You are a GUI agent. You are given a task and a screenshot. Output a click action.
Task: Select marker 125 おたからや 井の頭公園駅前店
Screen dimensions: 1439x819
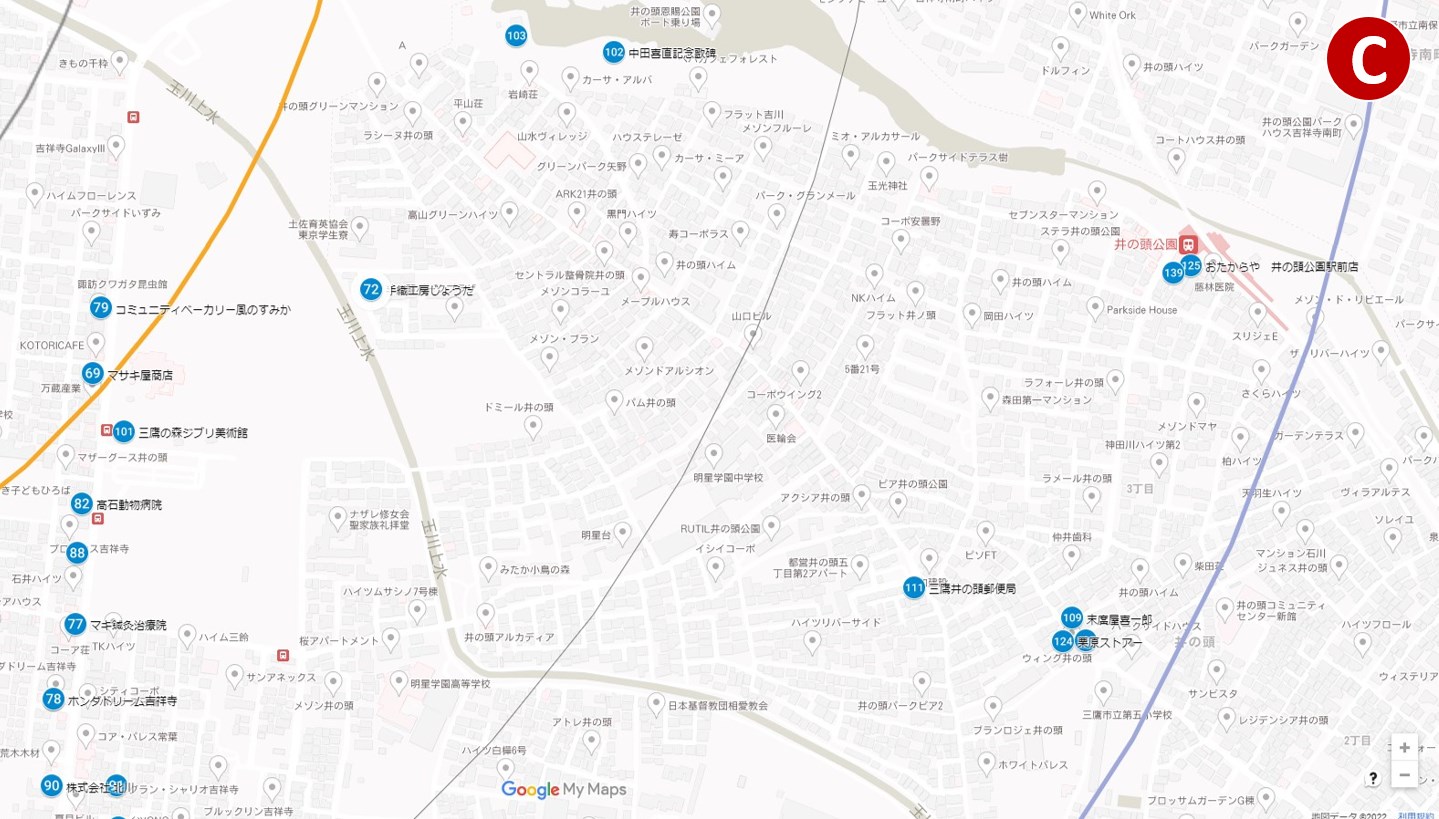click(x=1191, y=265)
